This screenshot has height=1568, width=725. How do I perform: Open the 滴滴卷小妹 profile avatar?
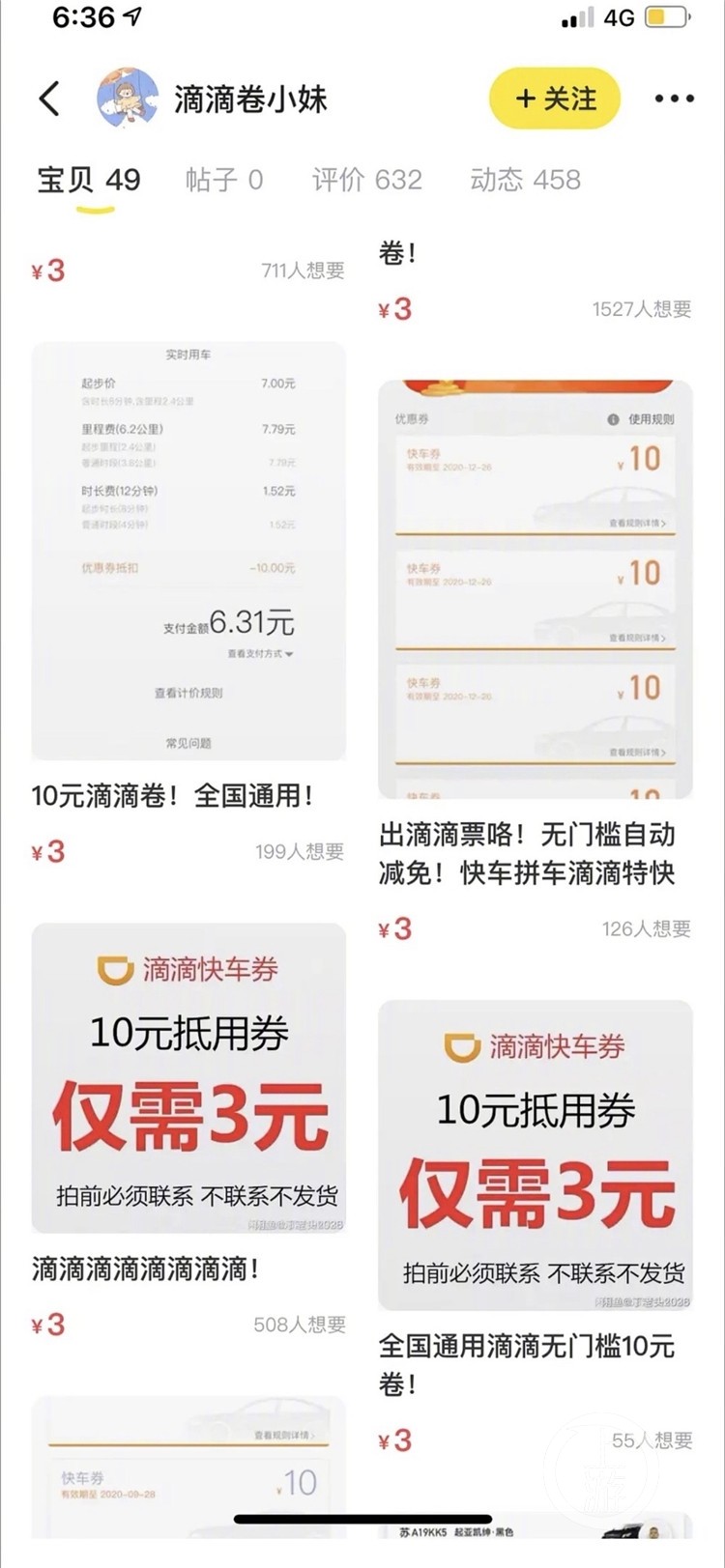pos(128,99)
